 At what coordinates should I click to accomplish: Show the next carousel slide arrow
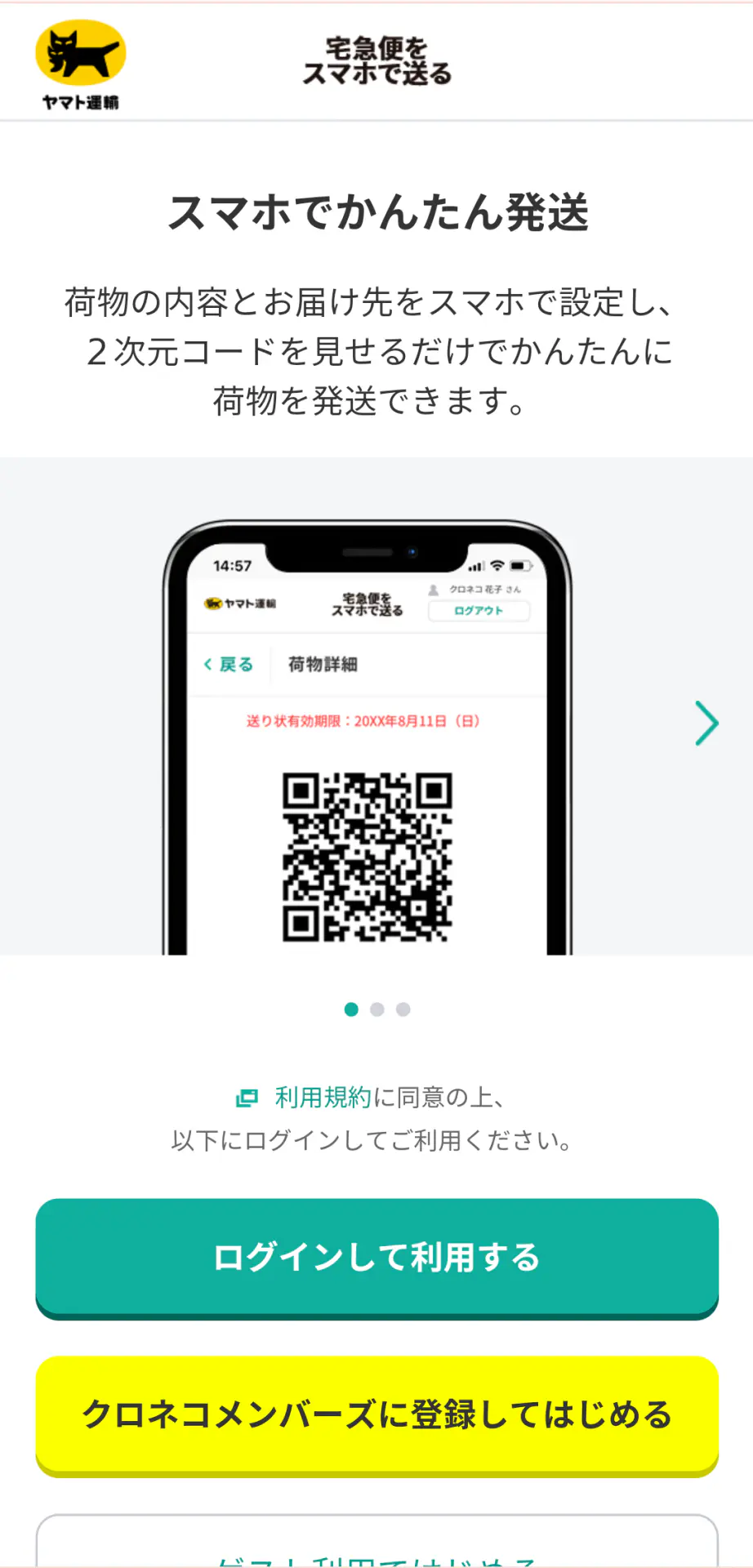pos(706,724)
